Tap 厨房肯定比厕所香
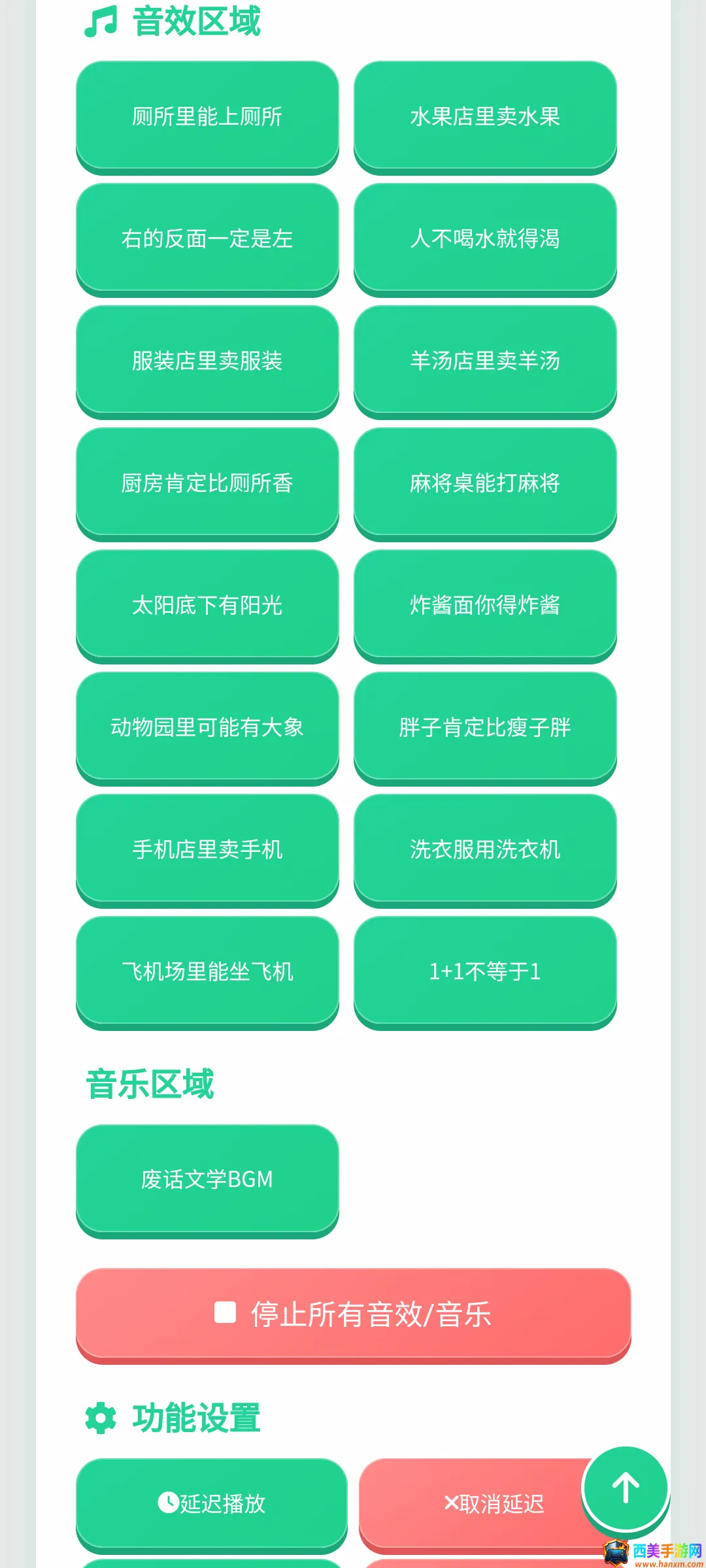This screenshot has width=706, height=1568. (x=207, y=483)
